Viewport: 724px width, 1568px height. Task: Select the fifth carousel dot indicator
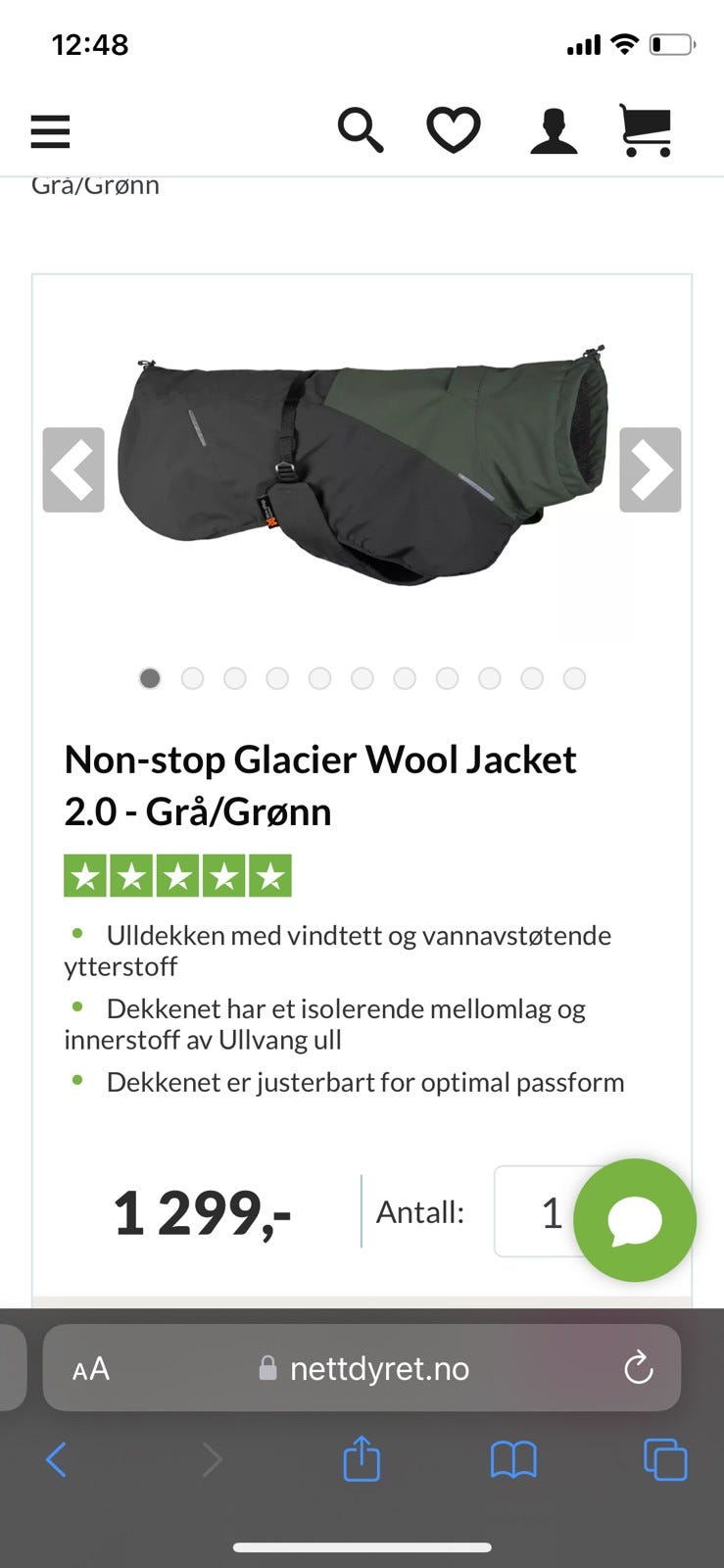pyautogui.click(x=320, y=678)
